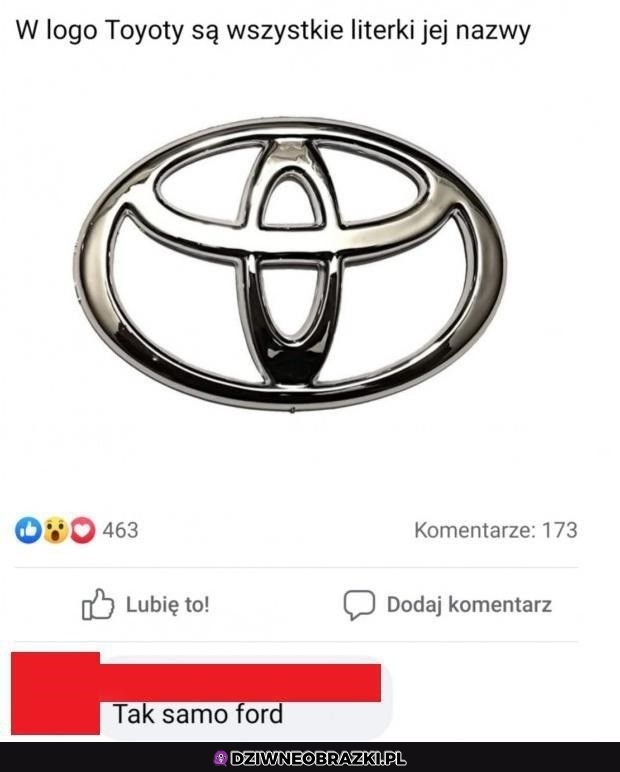Tap Dodaj komentarz to add a comment
Screen dimensions: 620x772
[447, 604]
